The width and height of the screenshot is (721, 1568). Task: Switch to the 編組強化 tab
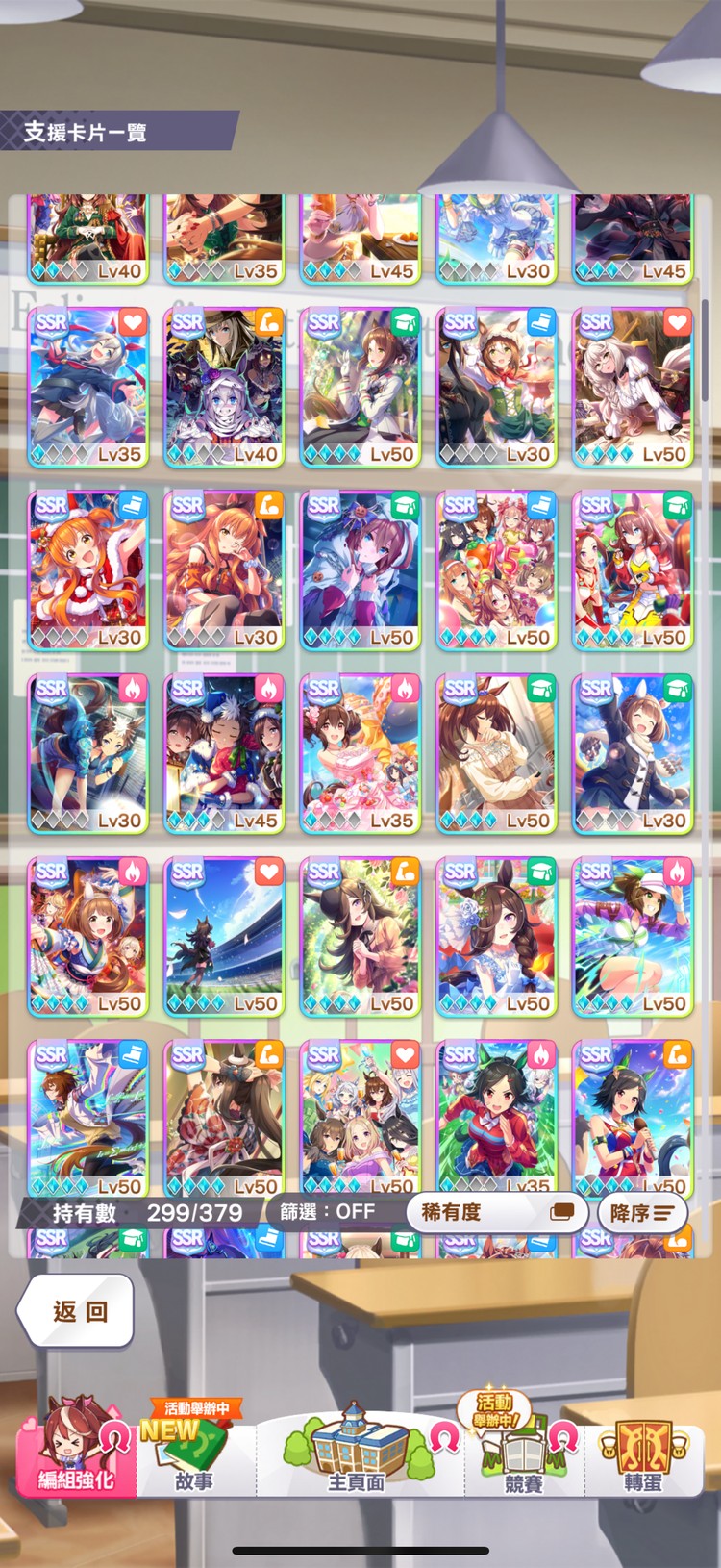pos(76,1450)
